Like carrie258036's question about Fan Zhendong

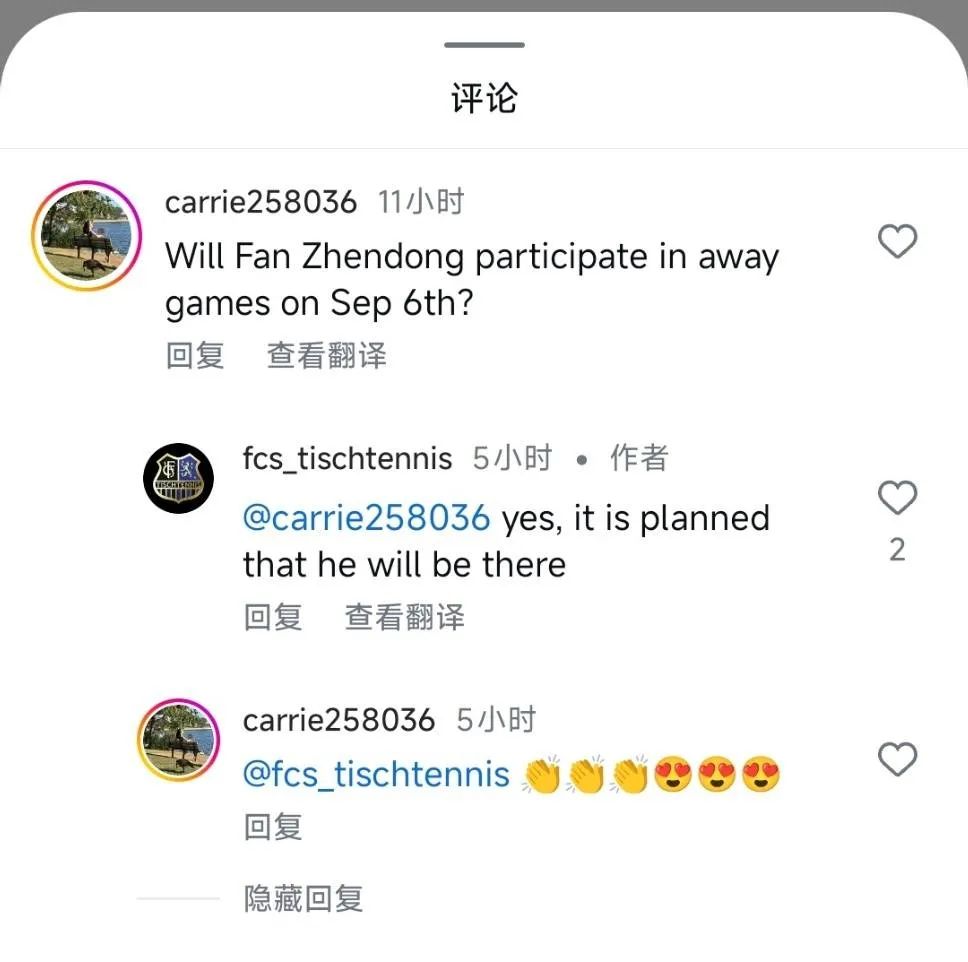click(x=897, y=241)
